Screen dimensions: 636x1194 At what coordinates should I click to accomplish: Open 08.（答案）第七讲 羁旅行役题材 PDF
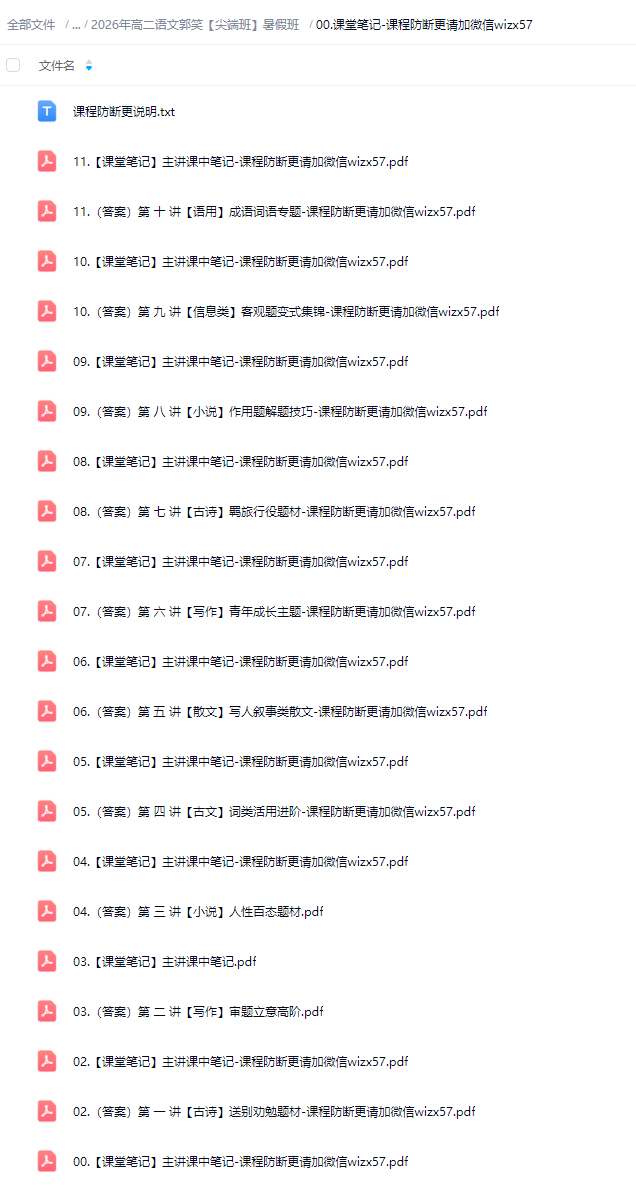coord(274,511)
